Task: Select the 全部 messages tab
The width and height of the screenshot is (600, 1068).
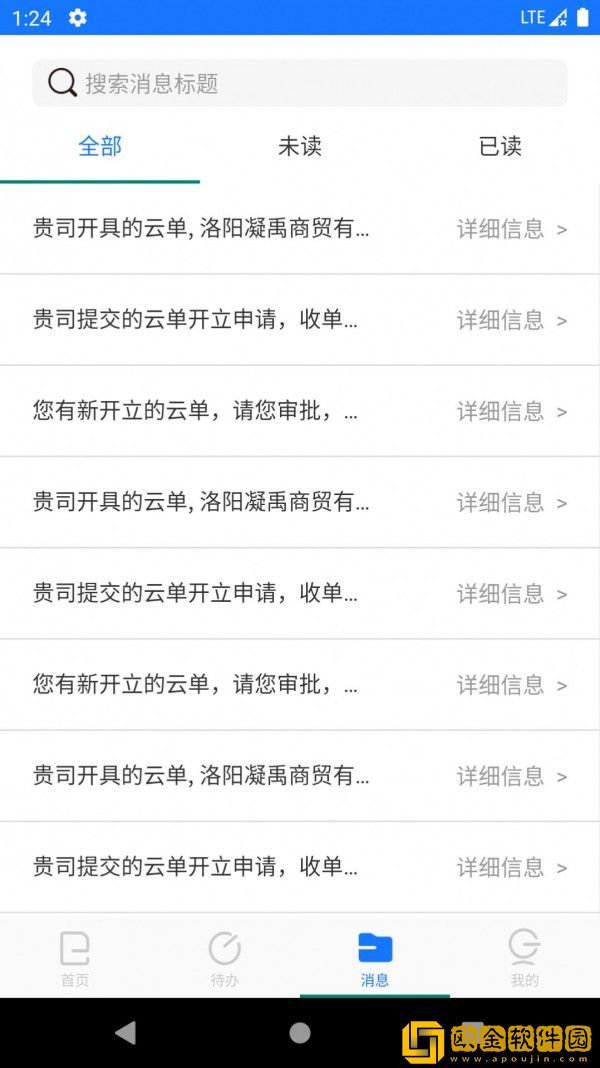Action: coord(100,147)
